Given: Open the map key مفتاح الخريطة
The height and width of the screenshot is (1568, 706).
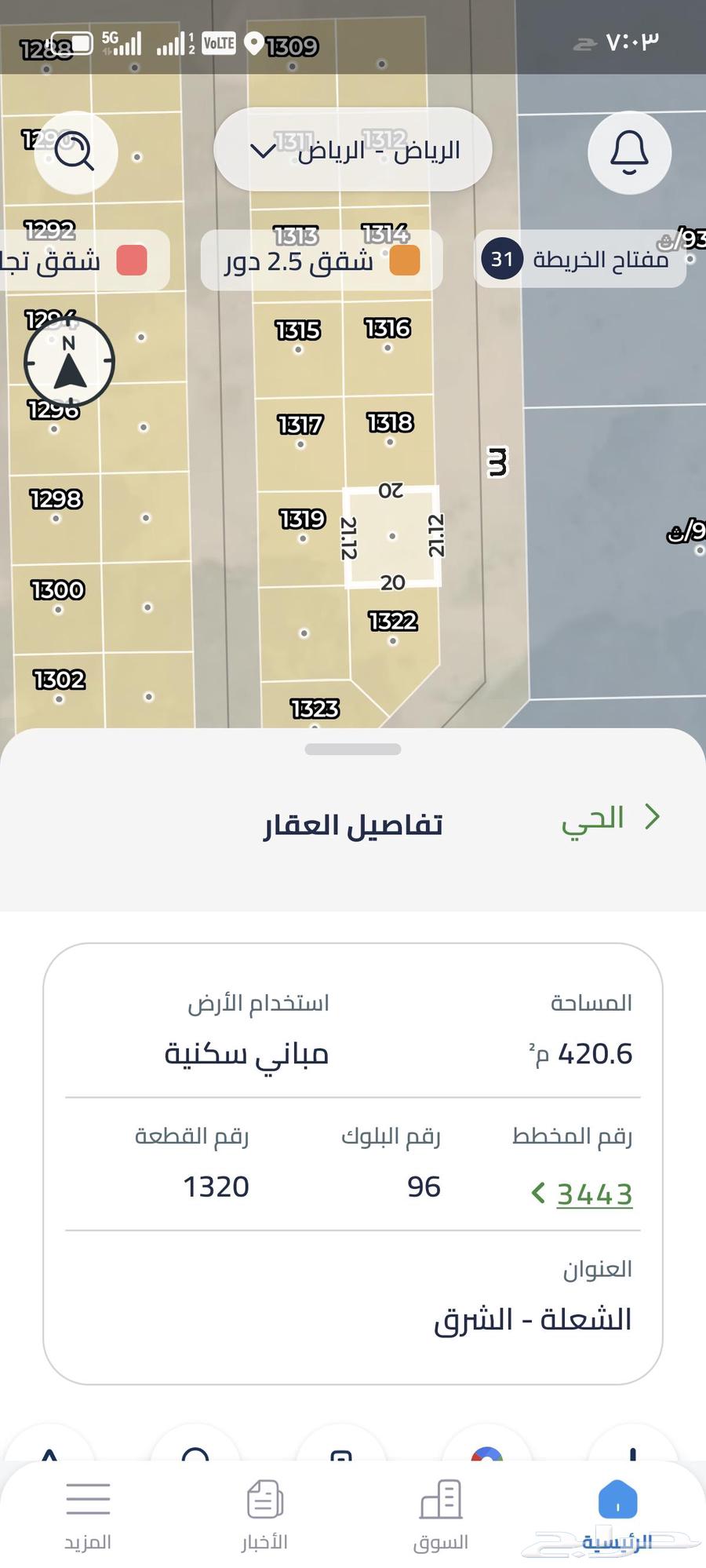Looking at the screenshot, I should (579, 260).
